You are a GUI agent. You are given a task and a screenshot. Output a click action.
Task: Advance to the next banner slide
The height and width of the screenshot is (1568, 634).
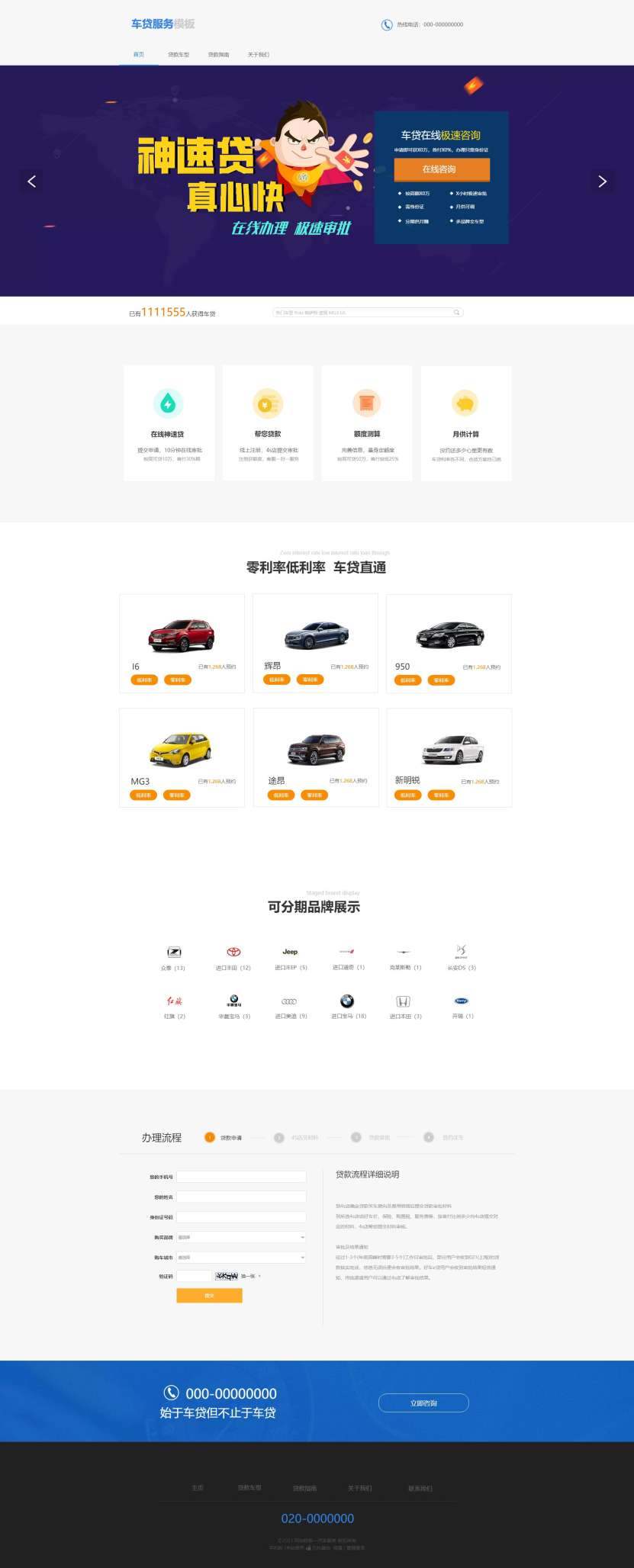click(x=602, y=182)
